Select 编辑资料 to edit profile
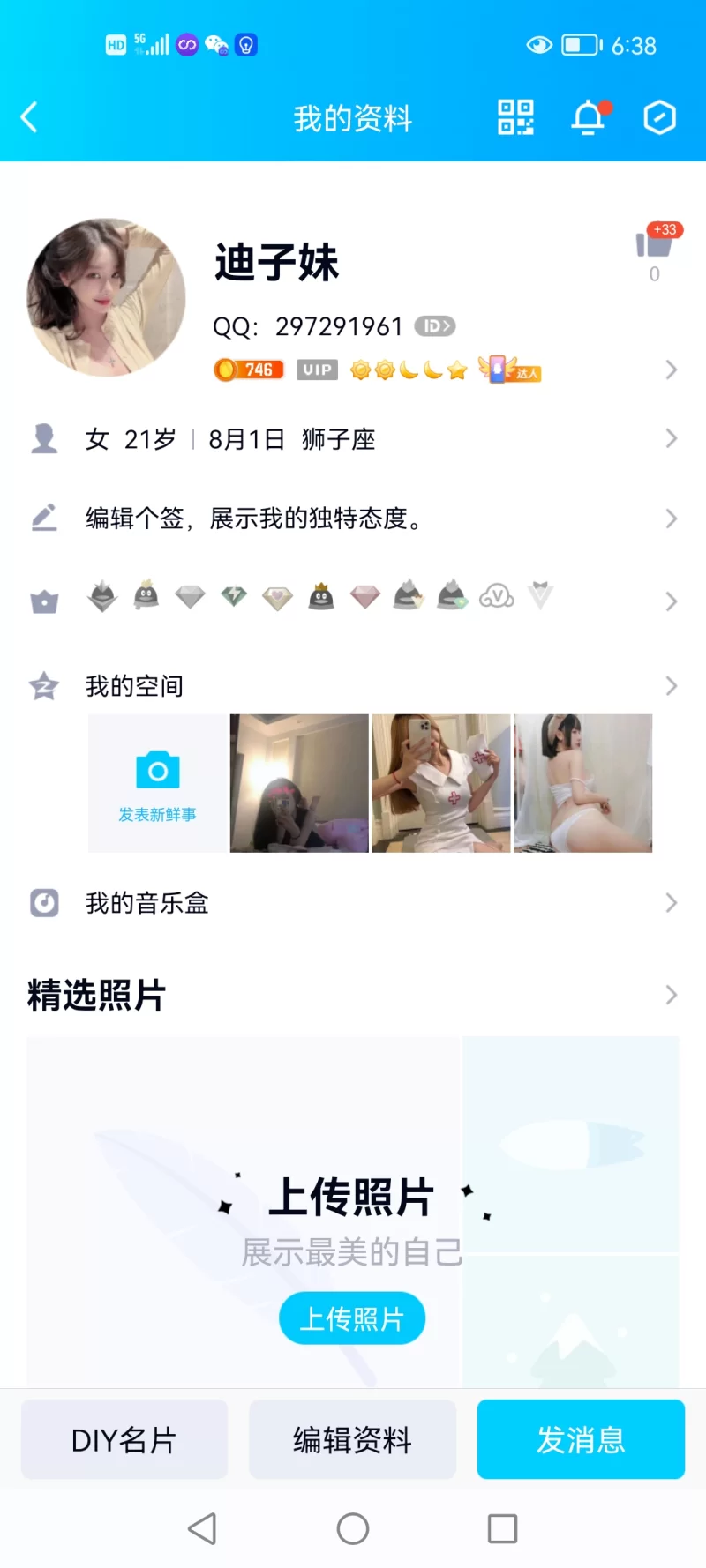 coord(352,1440)
